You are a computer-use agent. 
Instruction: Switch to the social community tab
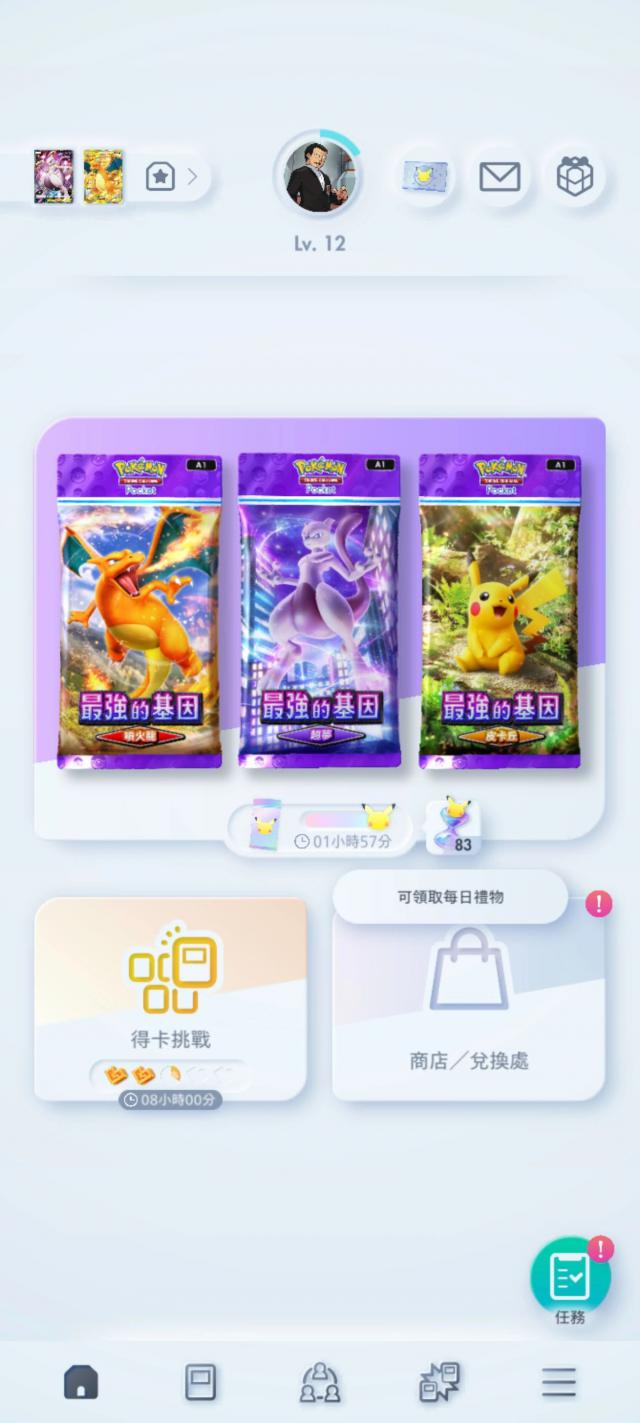[x=320, y=1382]
